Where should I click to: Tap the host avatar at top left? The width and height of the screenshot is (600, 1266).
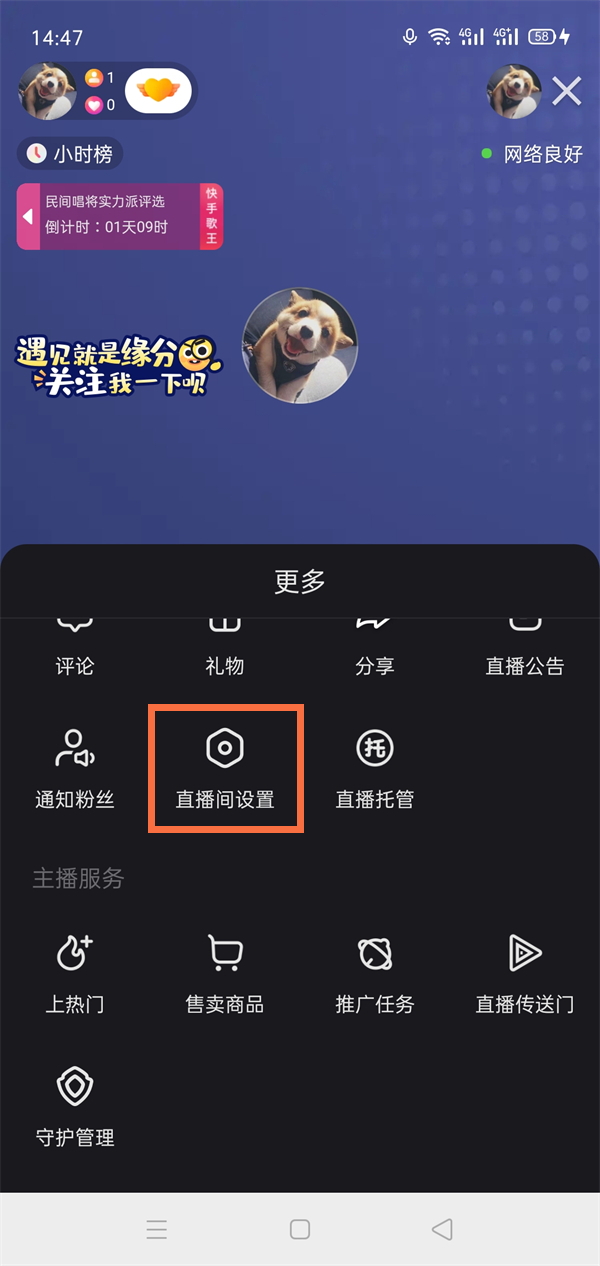pyautogui.click(x=47, y=91)
